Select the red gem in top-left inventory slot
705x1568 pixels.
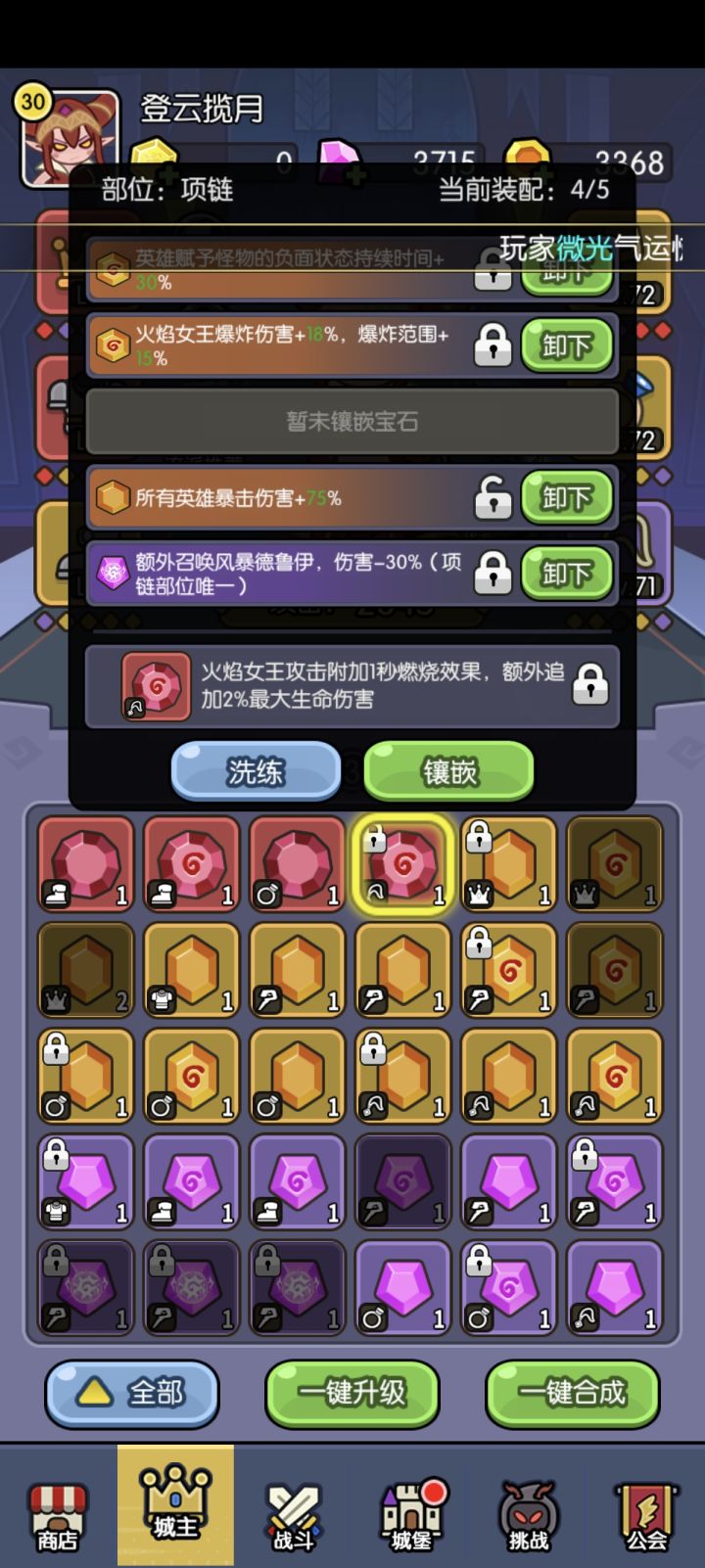click(85, 865)
